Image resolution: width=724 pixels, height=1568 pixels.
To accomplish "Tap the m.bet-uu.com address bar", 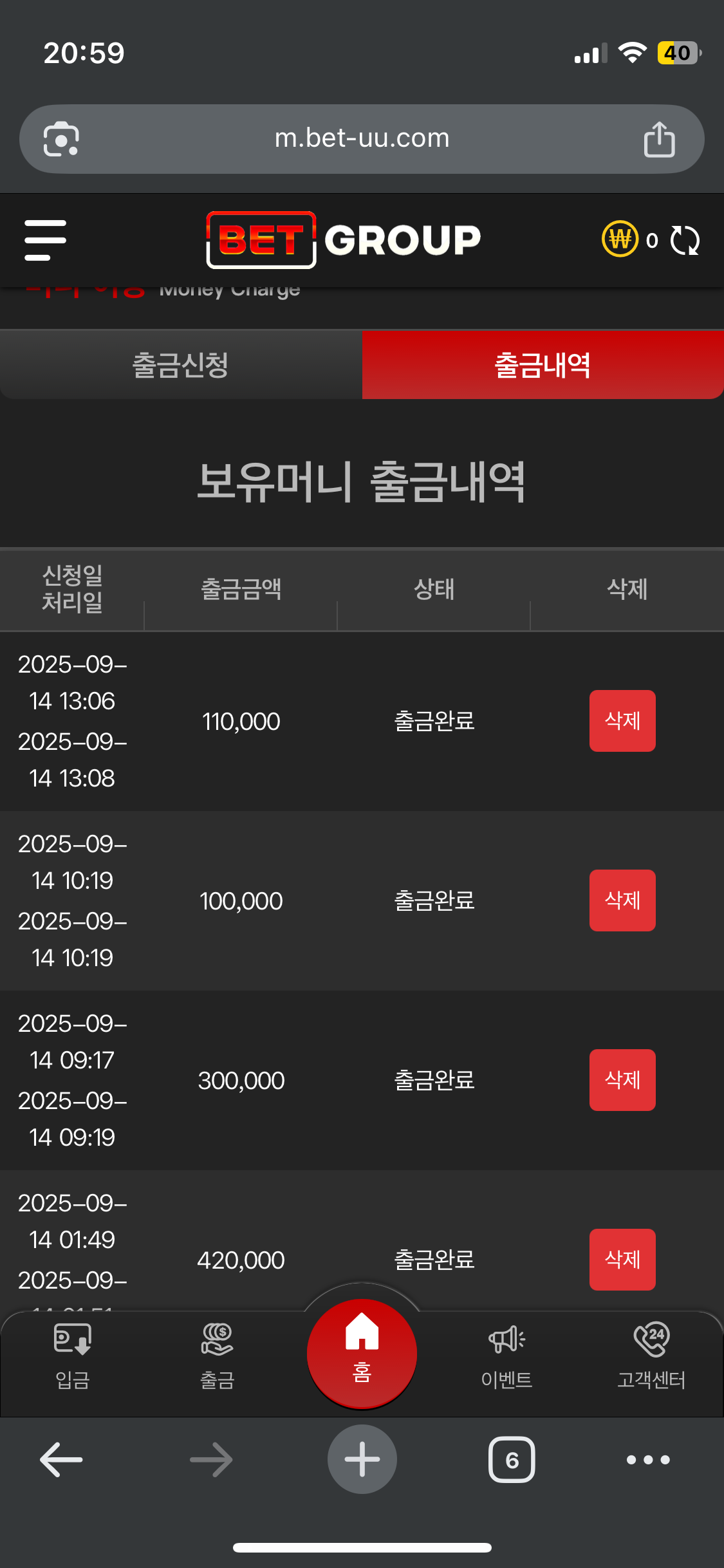I will click(362, 138).
